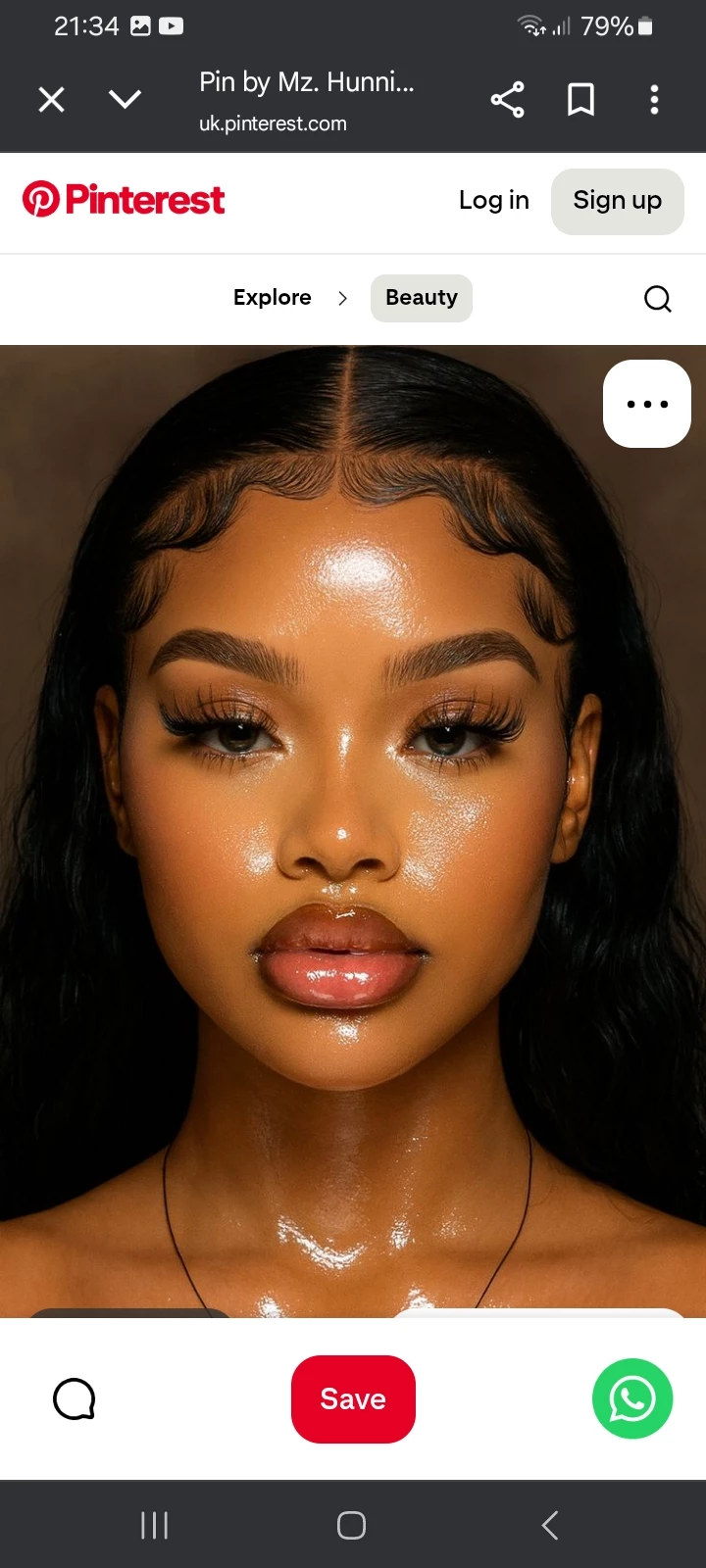
Task: Share this Pinterest page
Action: tap(507, 99)
